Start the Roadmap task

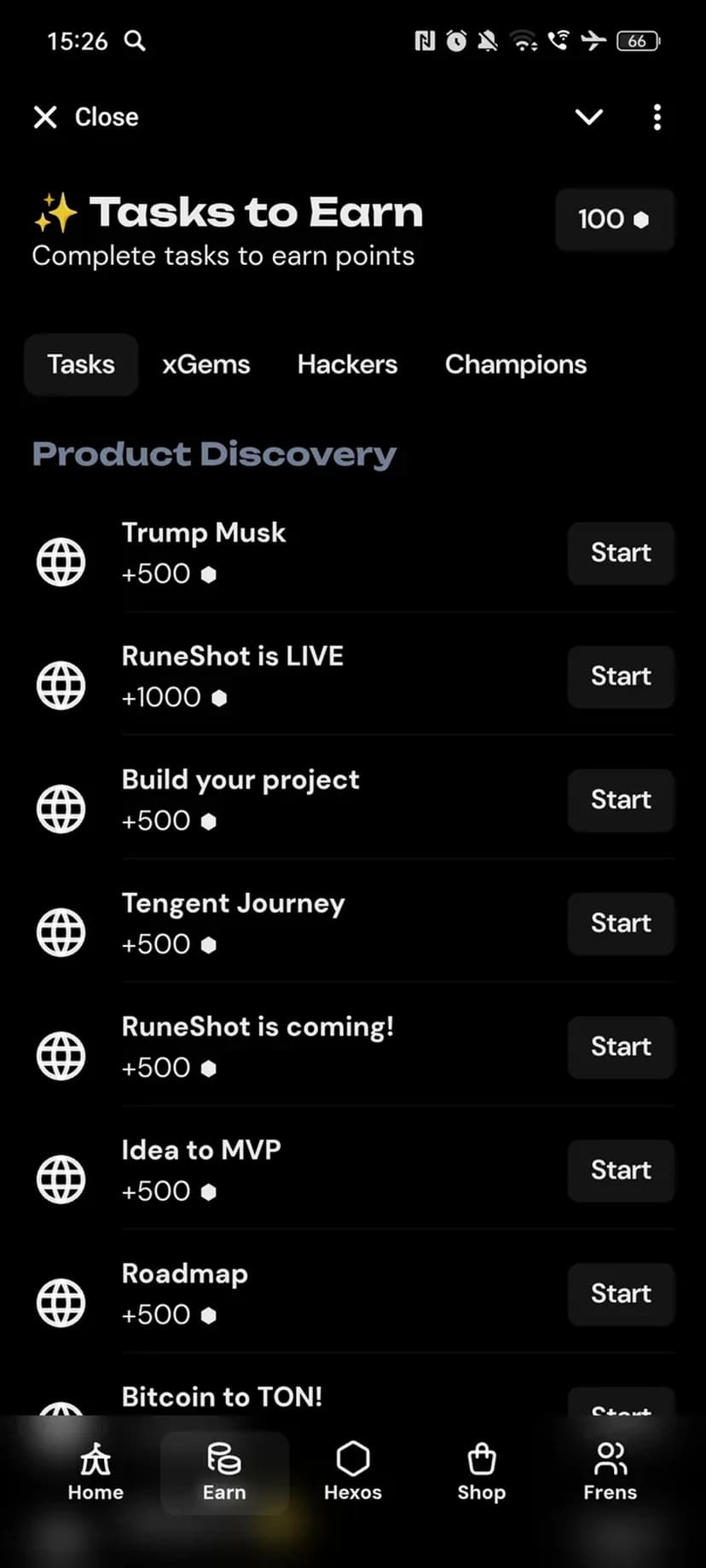coord(621,1294)
